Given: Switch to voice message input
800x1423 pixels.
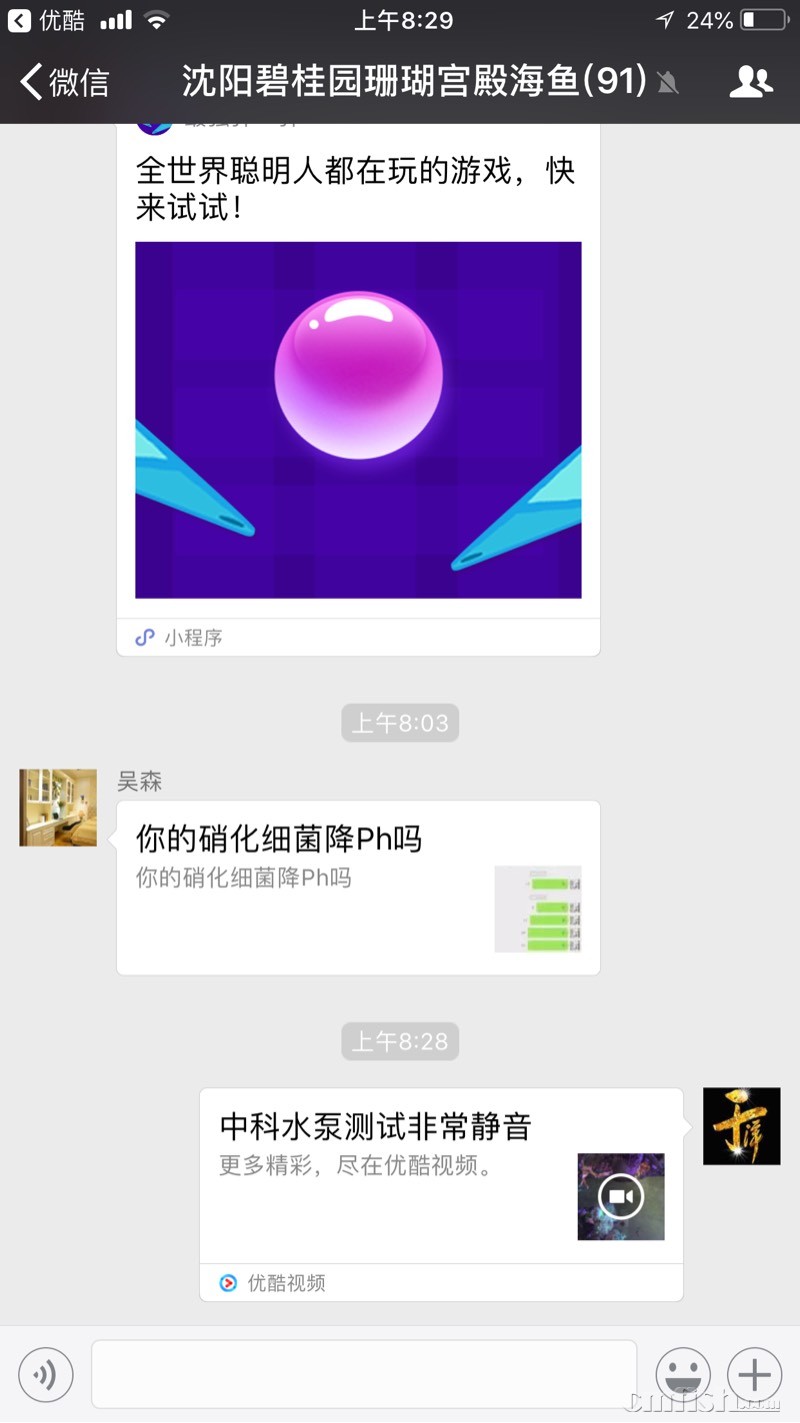Looking at the screenshot, I should 46,1374.
